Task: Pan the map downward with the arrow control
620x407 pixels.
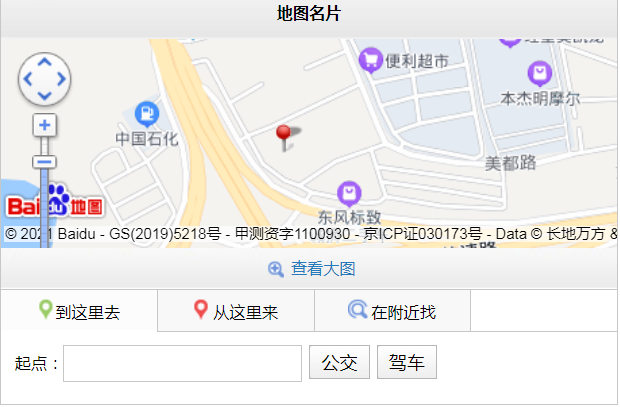Action: point(44,96)
